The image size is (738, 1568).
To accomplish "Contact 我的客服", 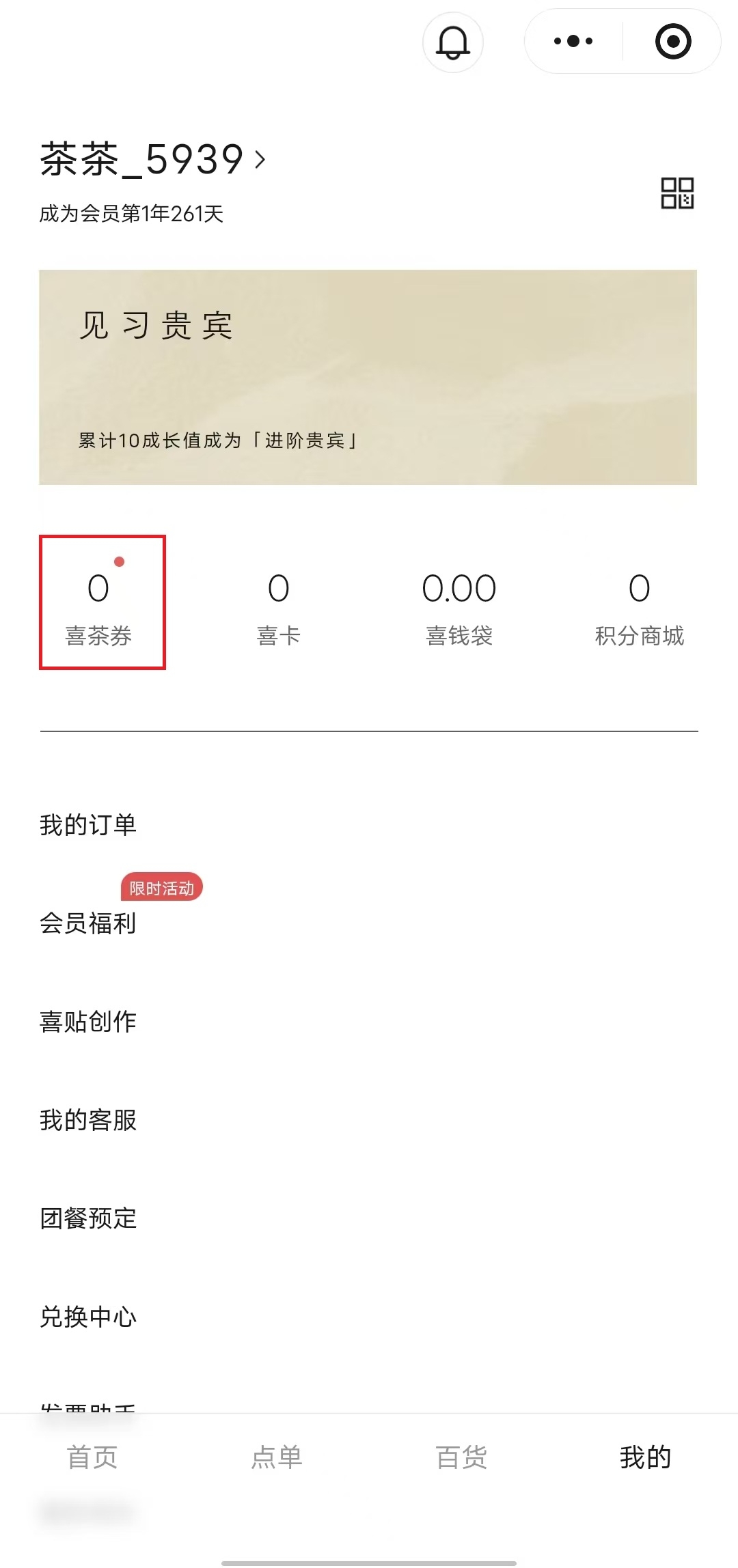I will pos(88,1120).
